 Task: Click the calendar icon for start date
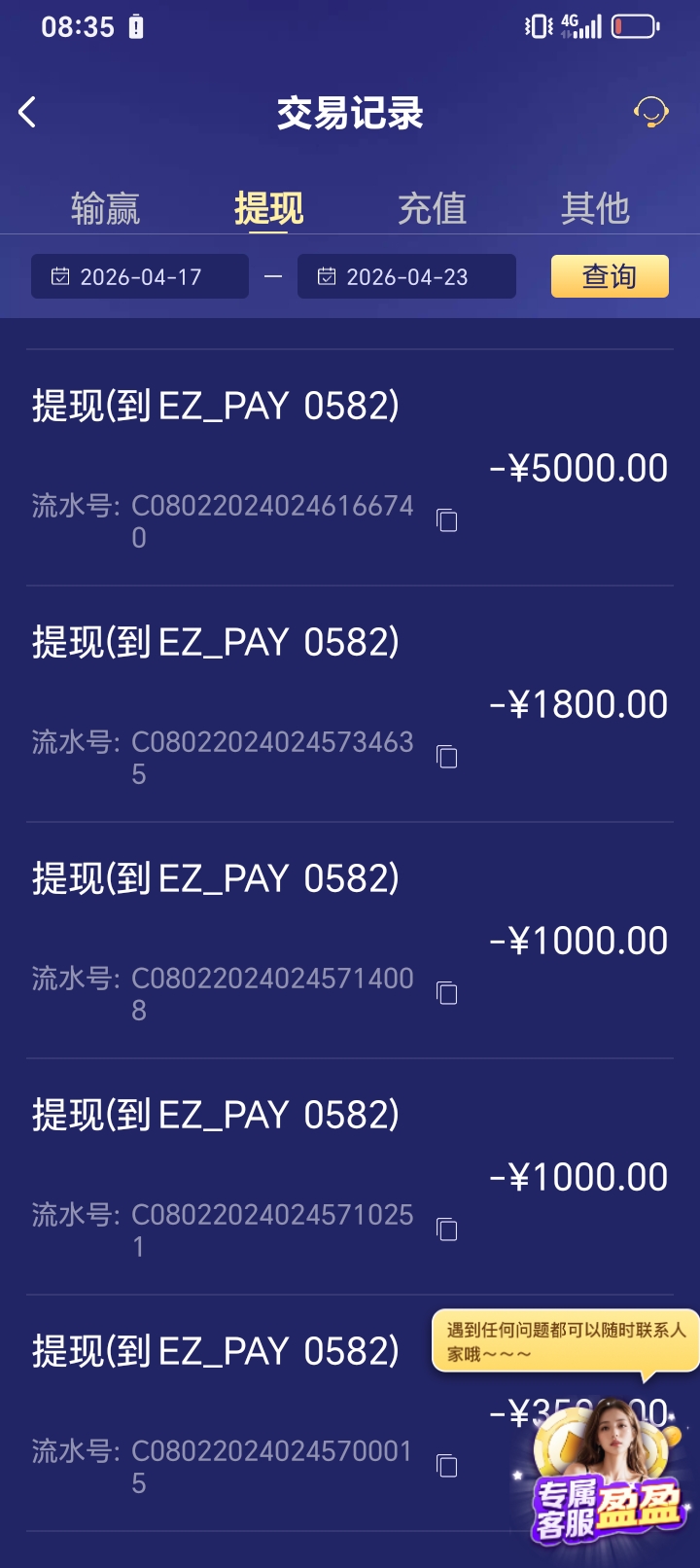(60, 276)
